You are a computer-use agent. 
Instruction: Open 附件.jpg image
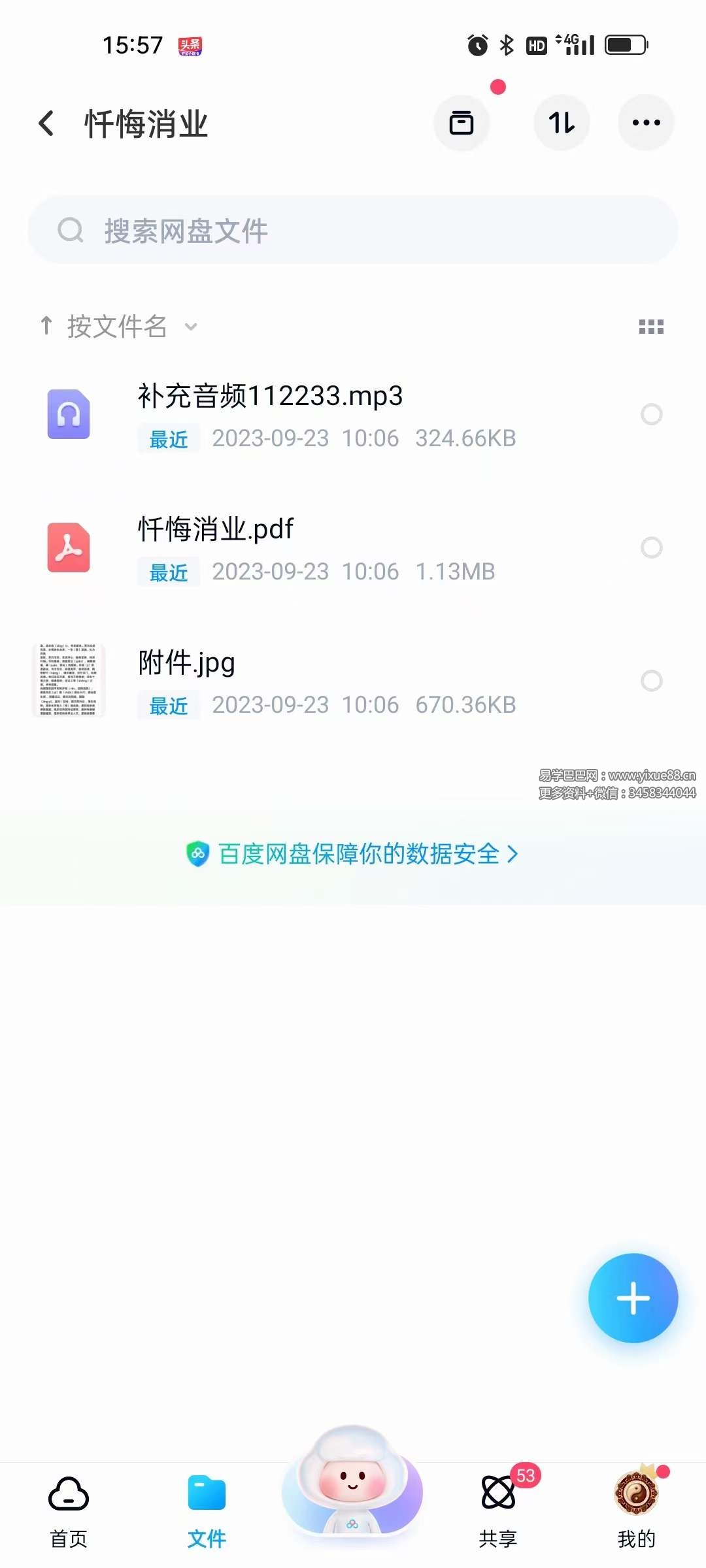pos(186,663)
